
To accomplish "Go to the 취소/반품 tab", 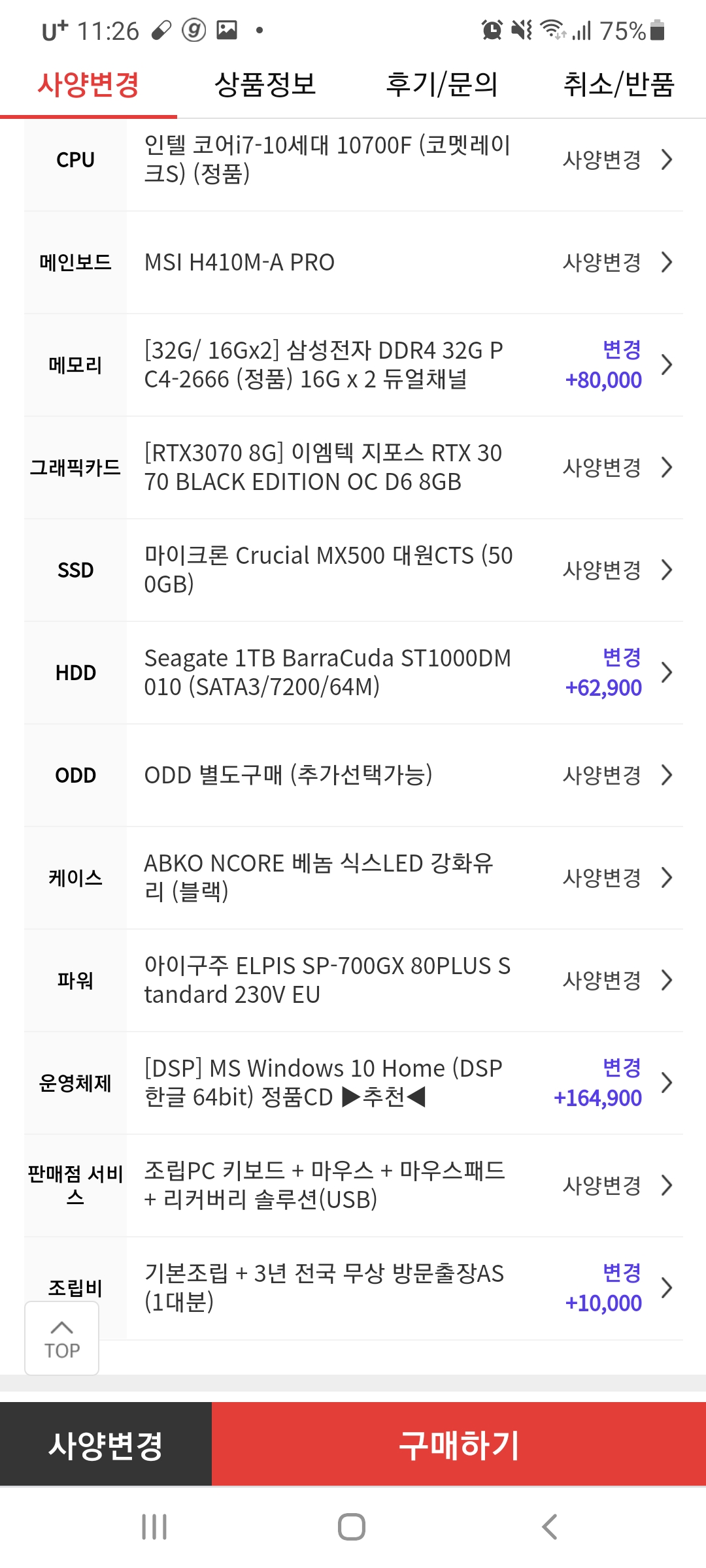I will [x=618, y=84].
